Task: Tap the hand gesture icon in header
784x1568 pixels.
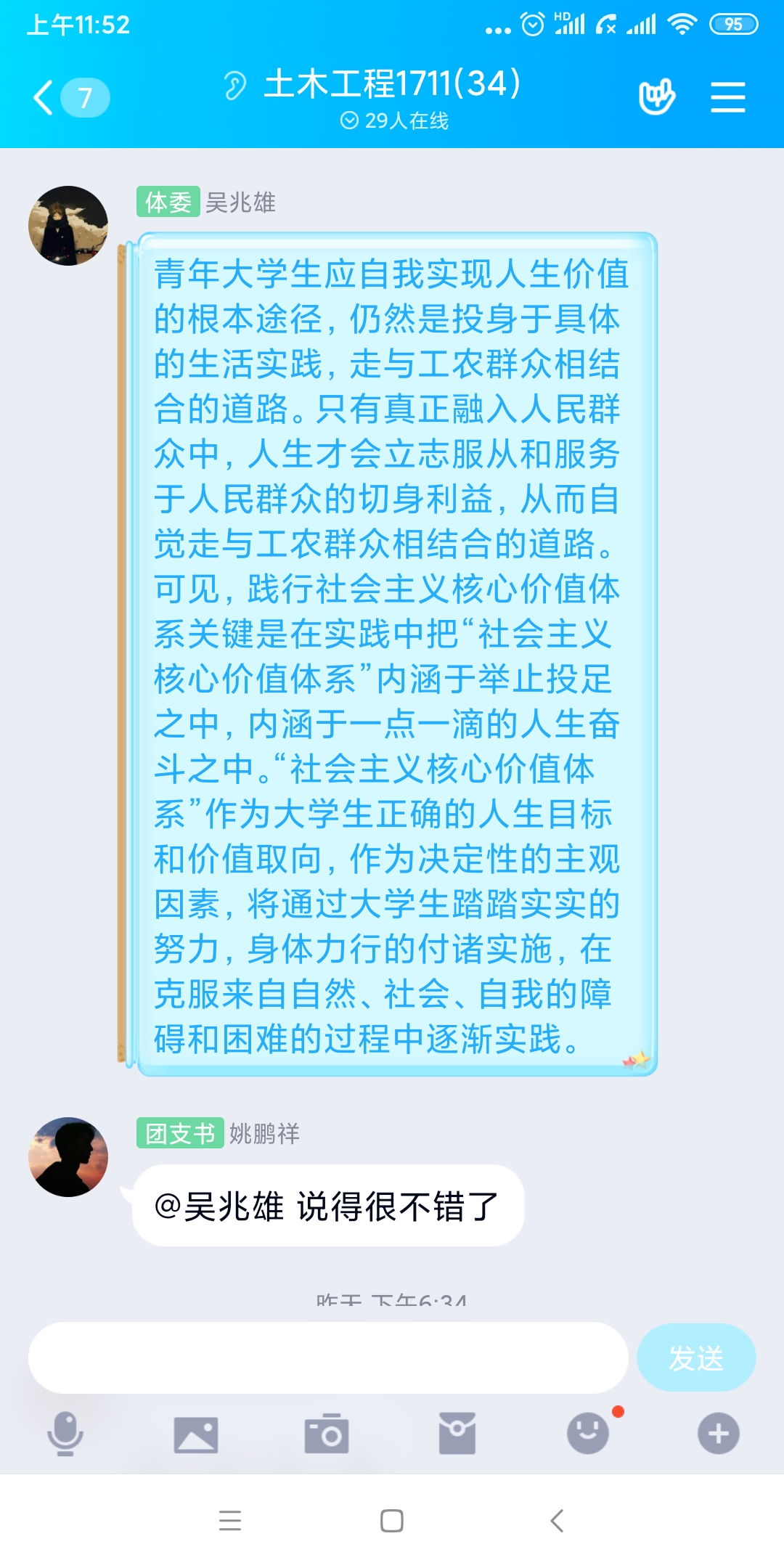Action: click(x=656, y=97)
